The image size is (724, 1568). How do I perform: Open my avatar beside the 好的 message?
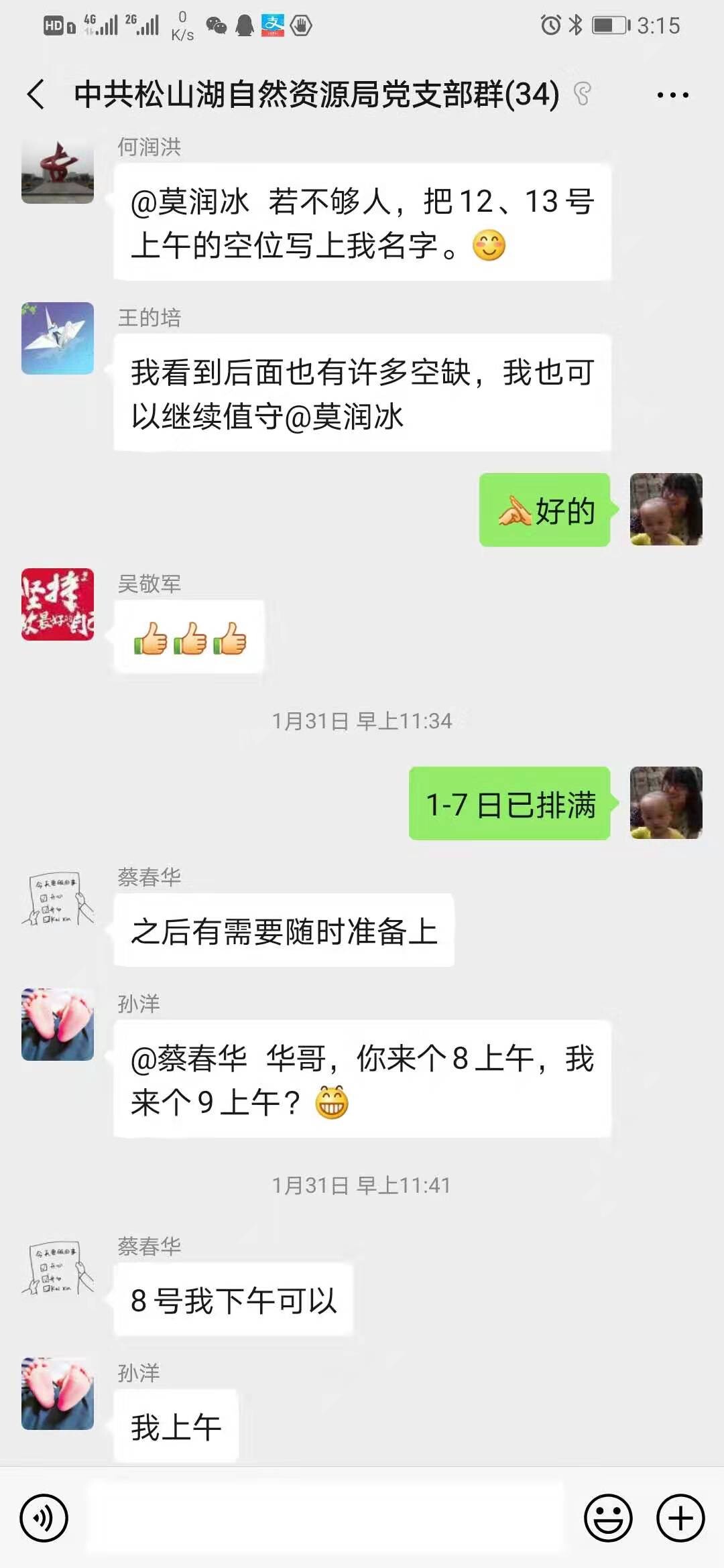click(666, 509)
